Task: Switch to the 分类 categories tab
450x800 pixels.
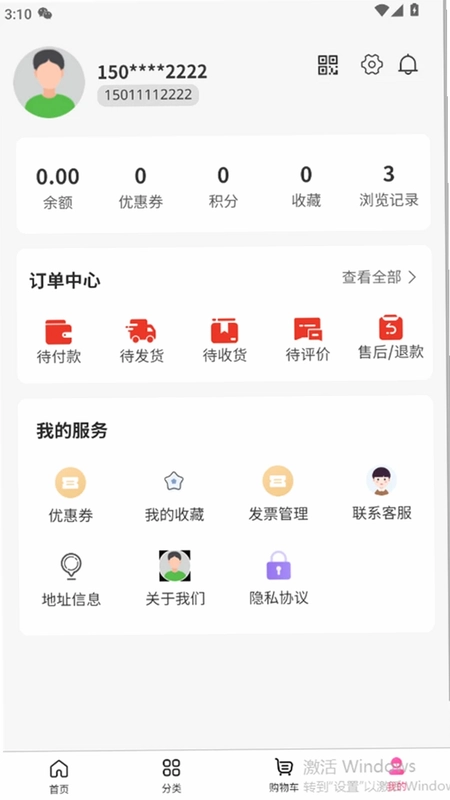Action: [x=171, y=776]
